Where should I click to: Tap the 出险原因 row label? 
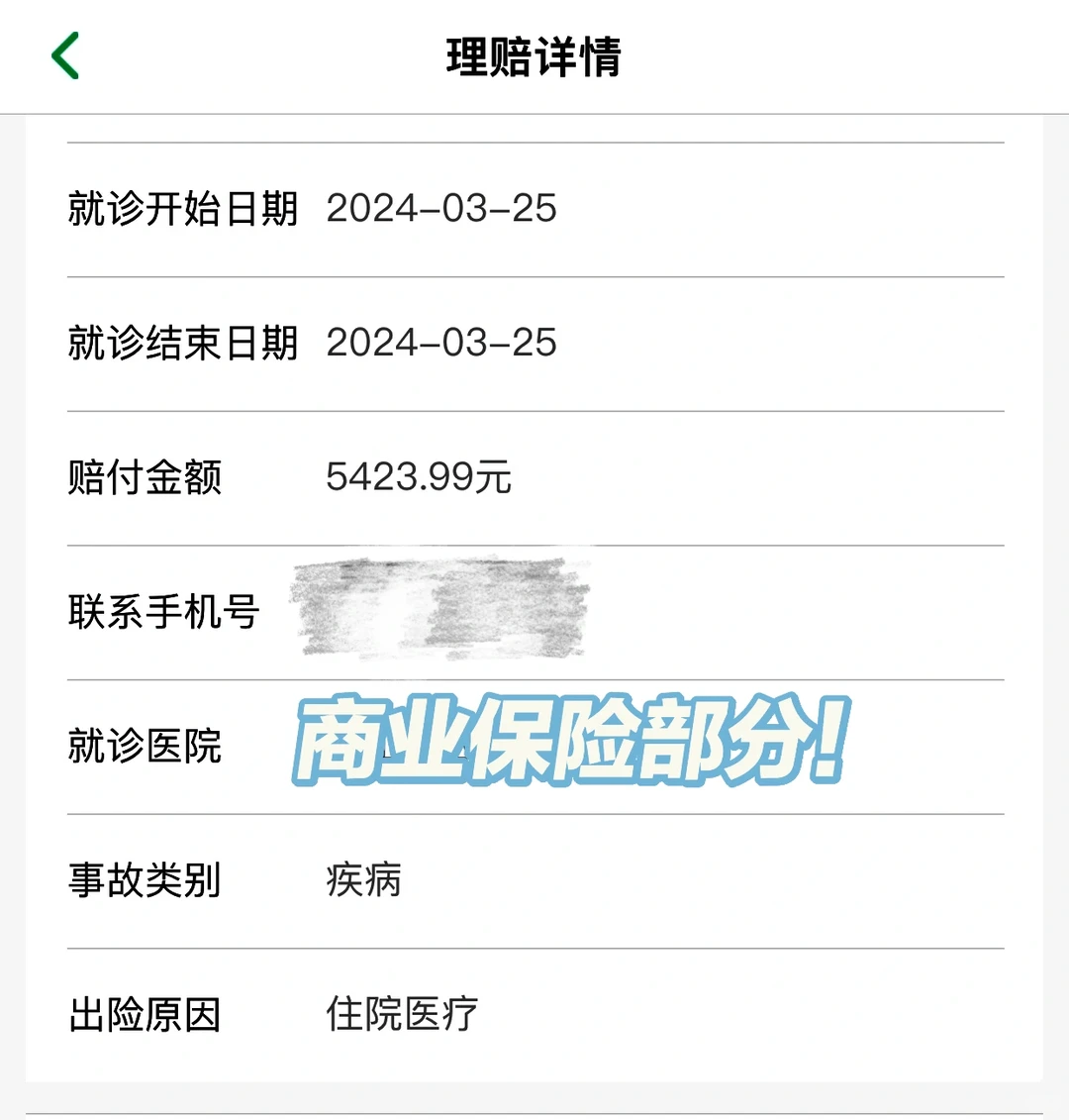tap(145, 1013)
